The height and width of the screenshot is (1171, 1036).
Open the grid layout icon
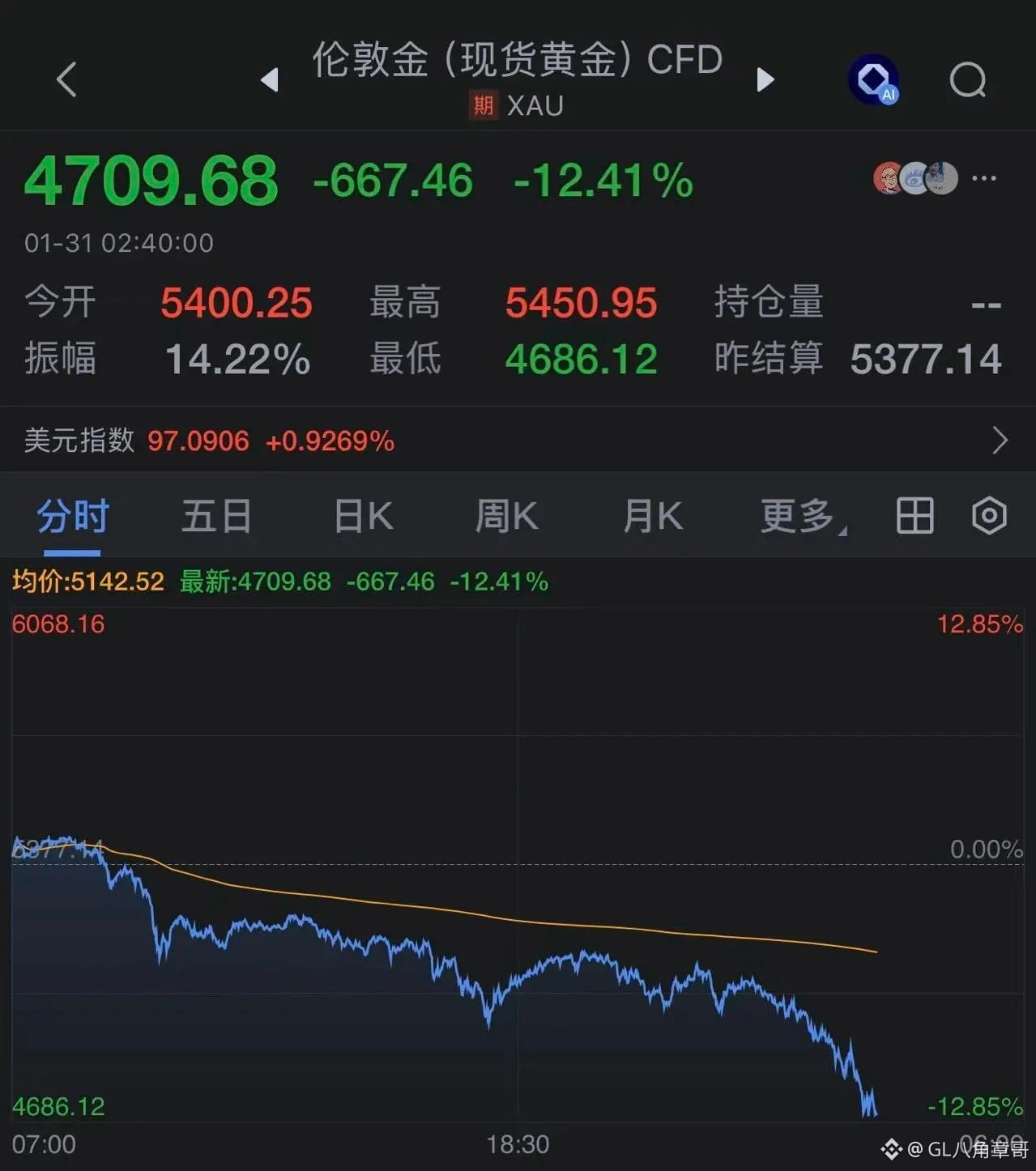tap(915, 516)
